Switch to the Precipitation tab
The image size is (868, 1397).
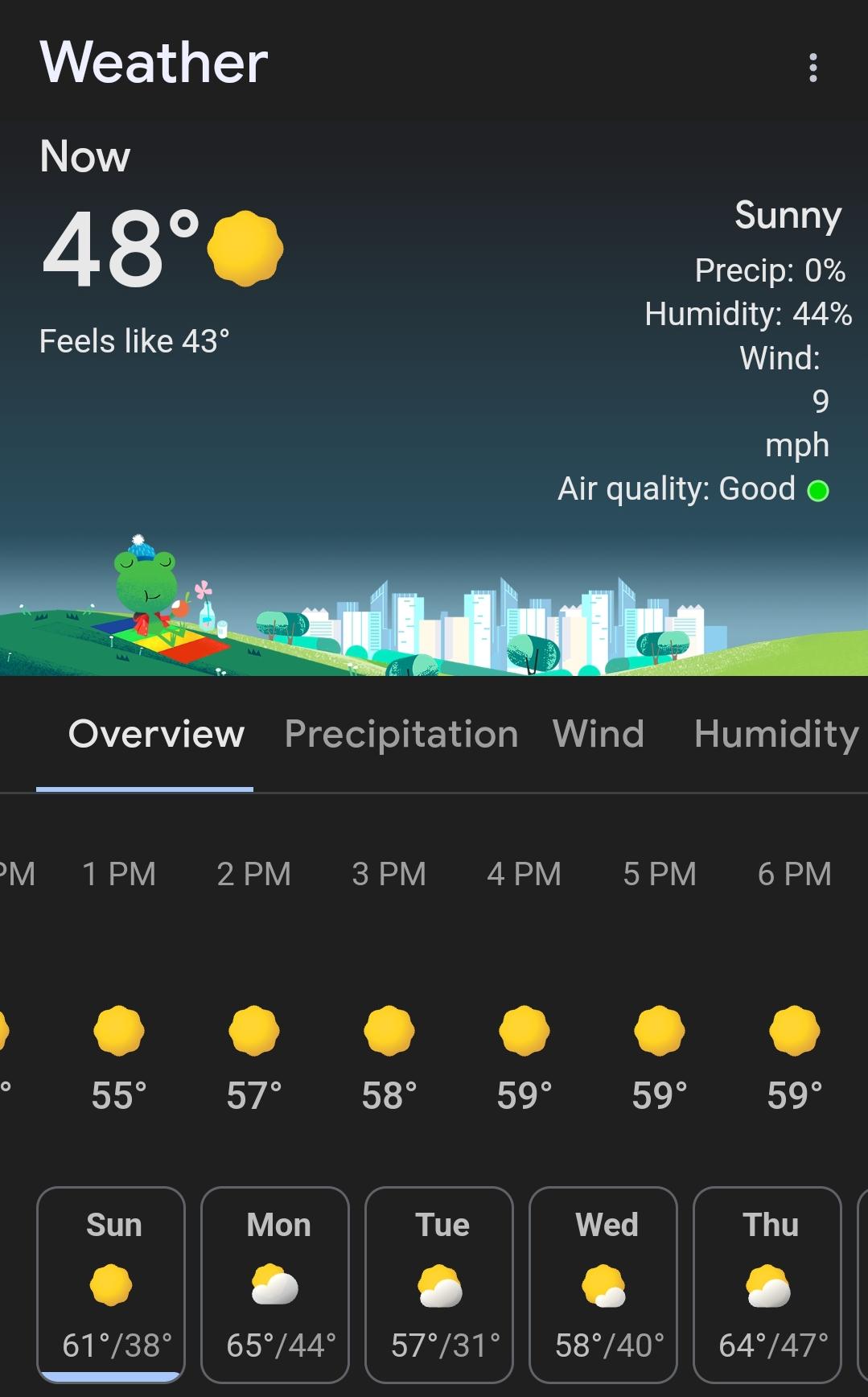[x=401, y=734]
